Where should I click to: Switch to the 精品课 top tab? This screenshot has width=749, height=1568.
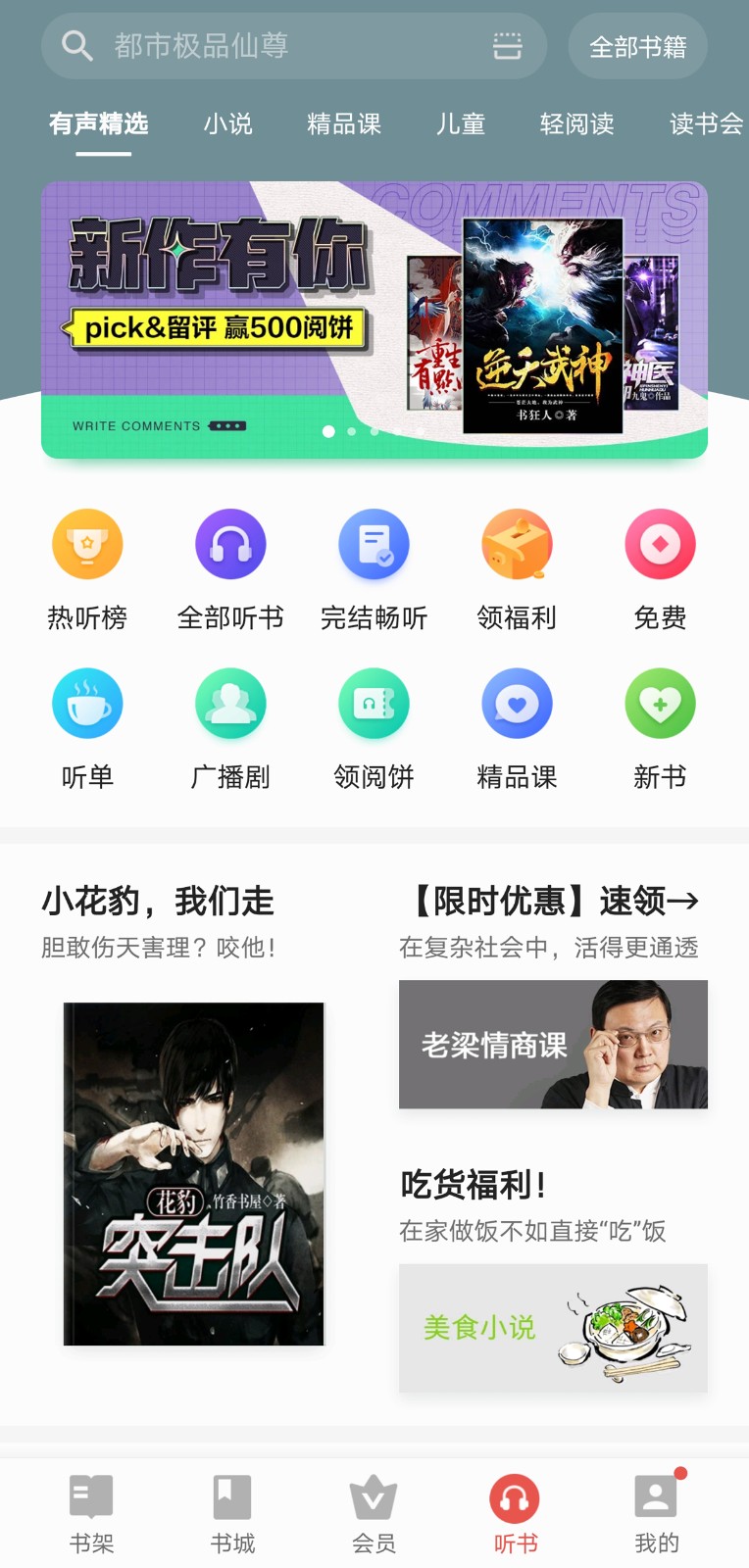click(344, 124)
